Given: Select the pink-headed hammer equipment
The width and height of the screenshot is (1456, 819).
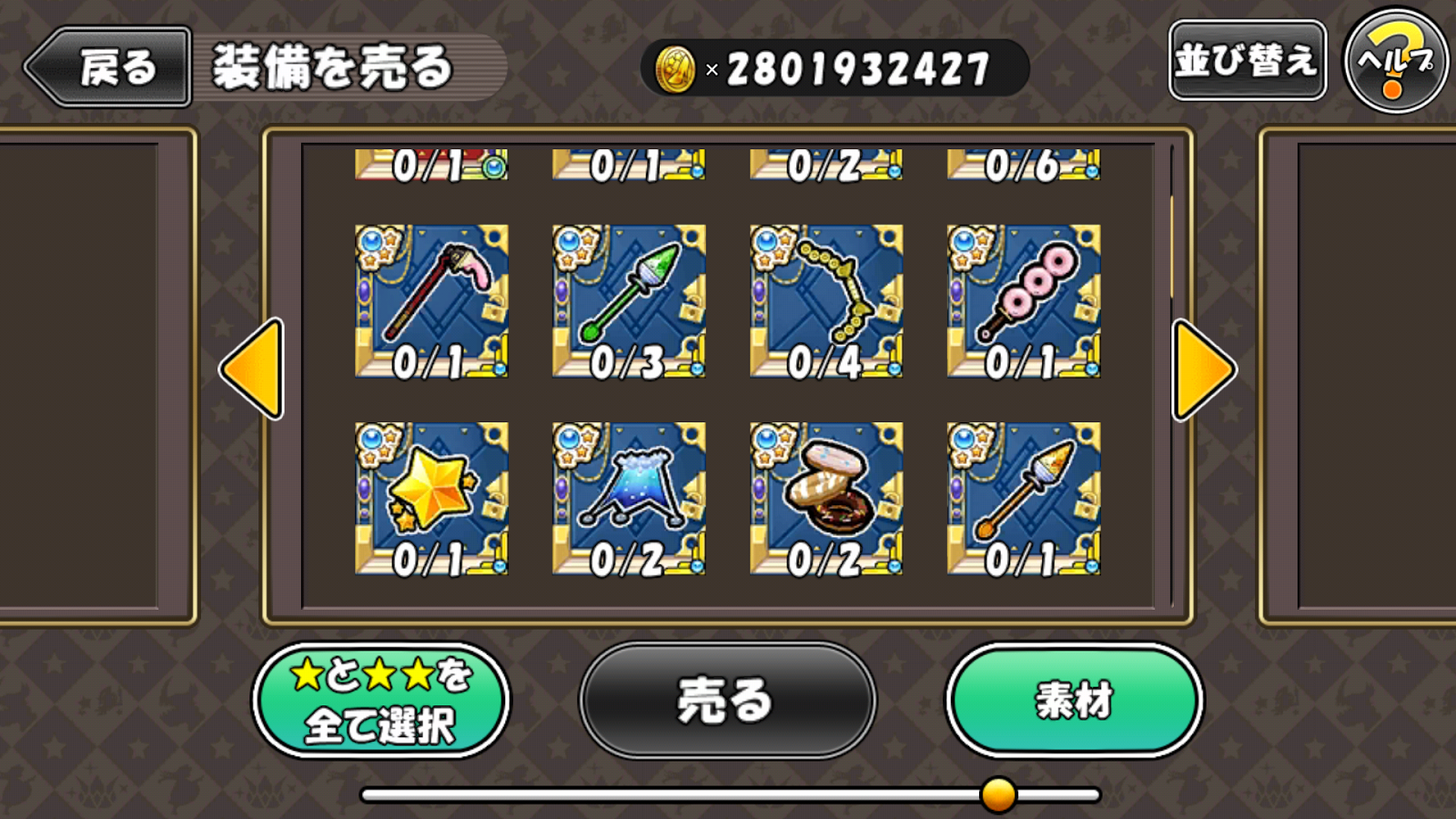Looking at the screenshot, I should coord(431,301).
